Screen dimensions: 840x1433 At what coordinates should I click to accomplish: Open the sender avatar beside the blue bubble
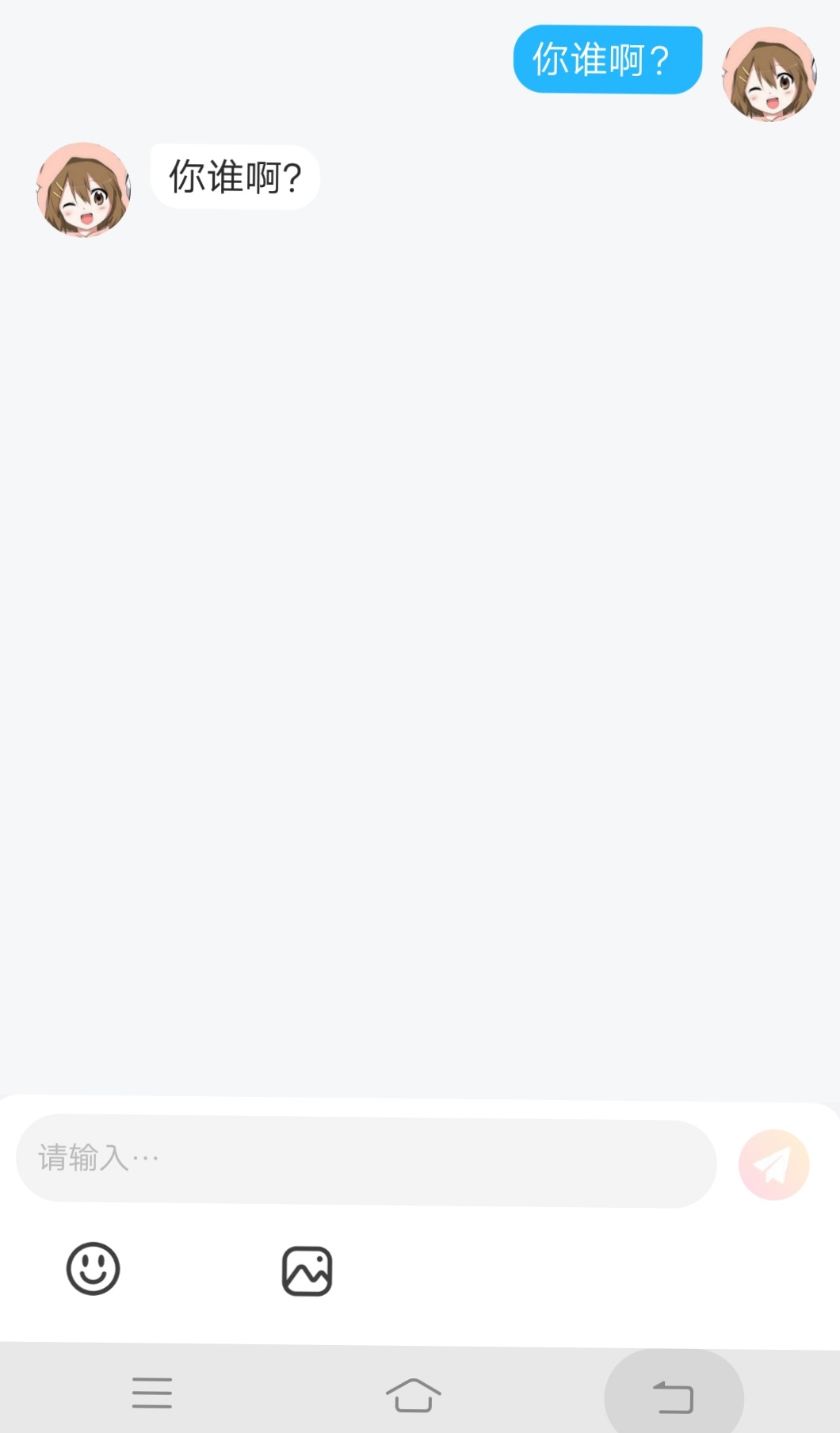(x=769, y=74)
